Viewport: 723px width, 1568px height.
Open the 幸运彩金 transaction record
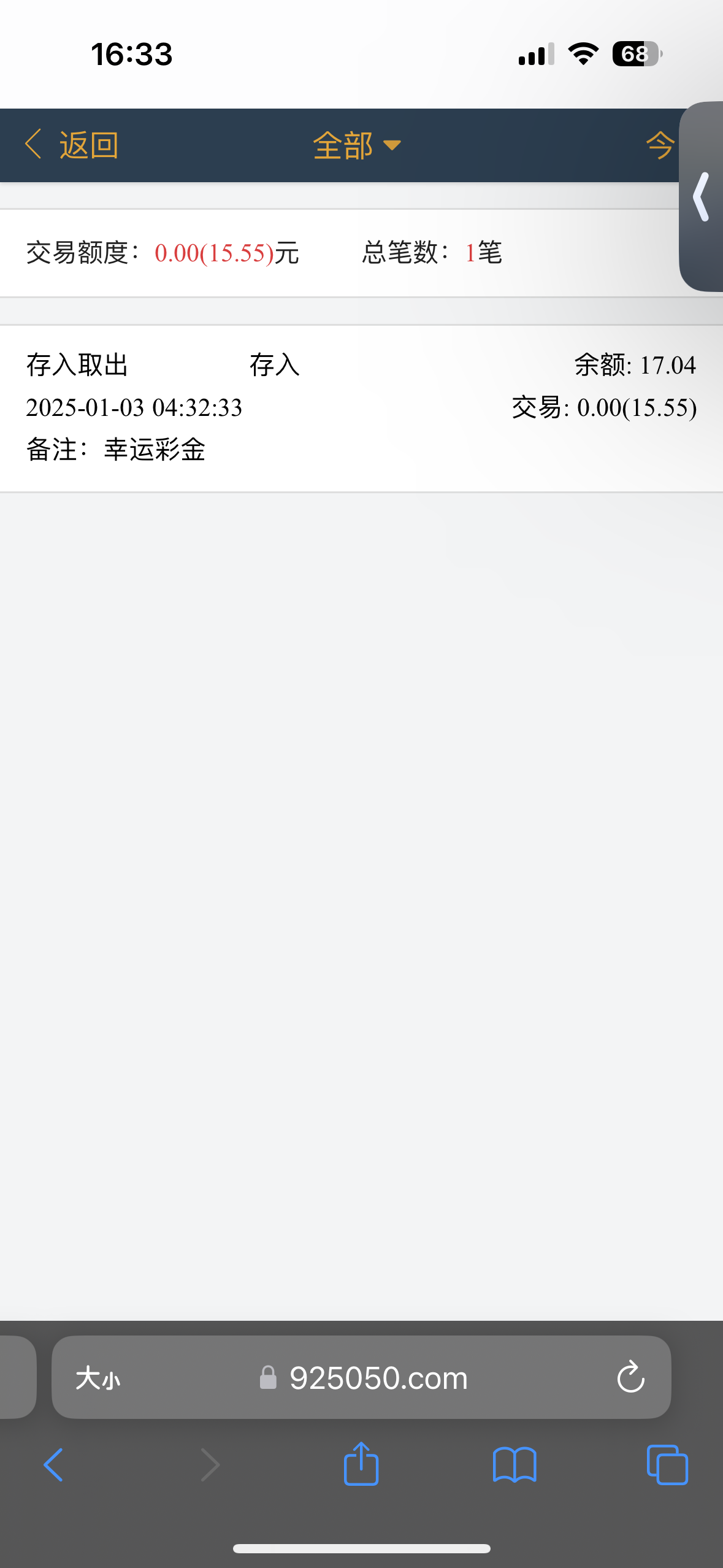[361, 408]
